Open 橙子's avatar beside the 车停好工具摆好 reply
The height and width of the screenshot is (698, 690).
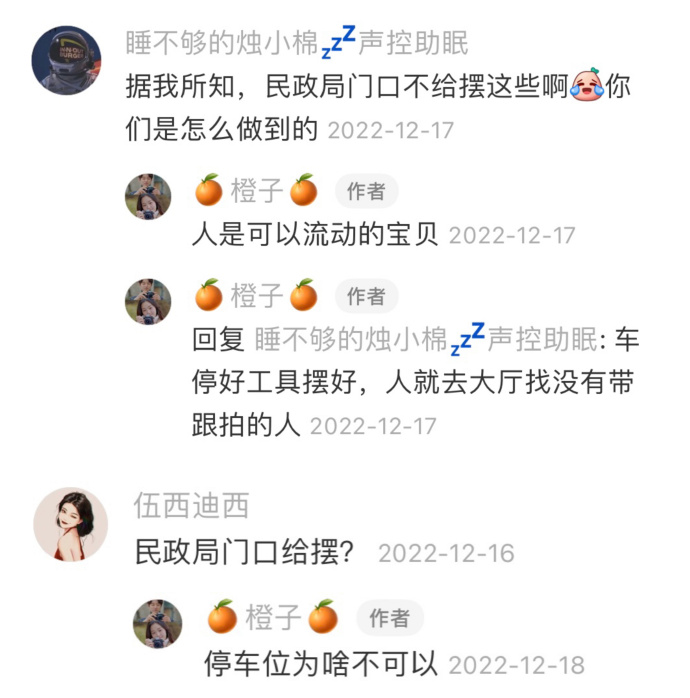(148, 301)
